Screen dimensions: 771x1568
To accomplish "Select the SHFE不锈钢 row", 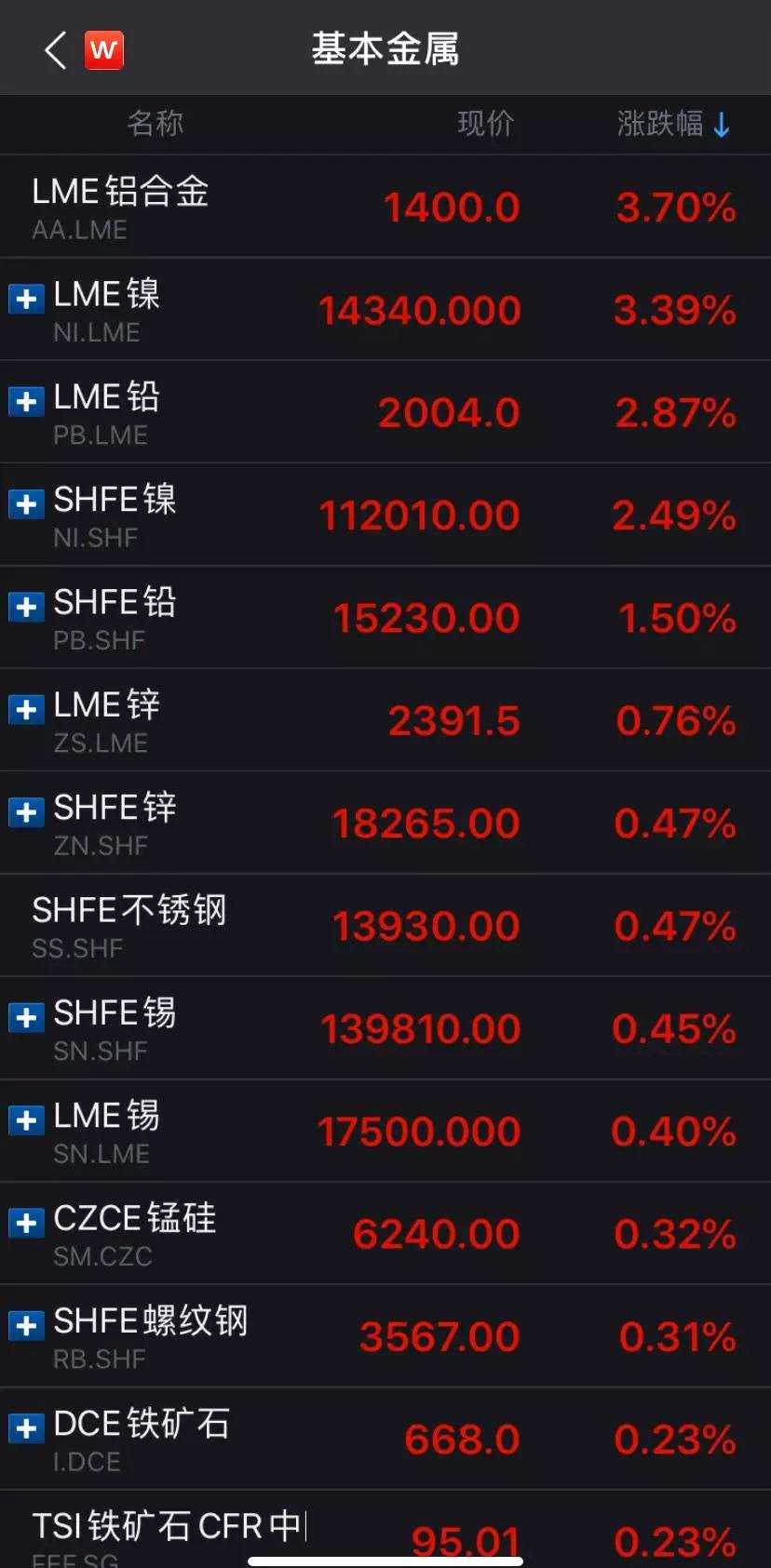I will (x=385, y=925).
